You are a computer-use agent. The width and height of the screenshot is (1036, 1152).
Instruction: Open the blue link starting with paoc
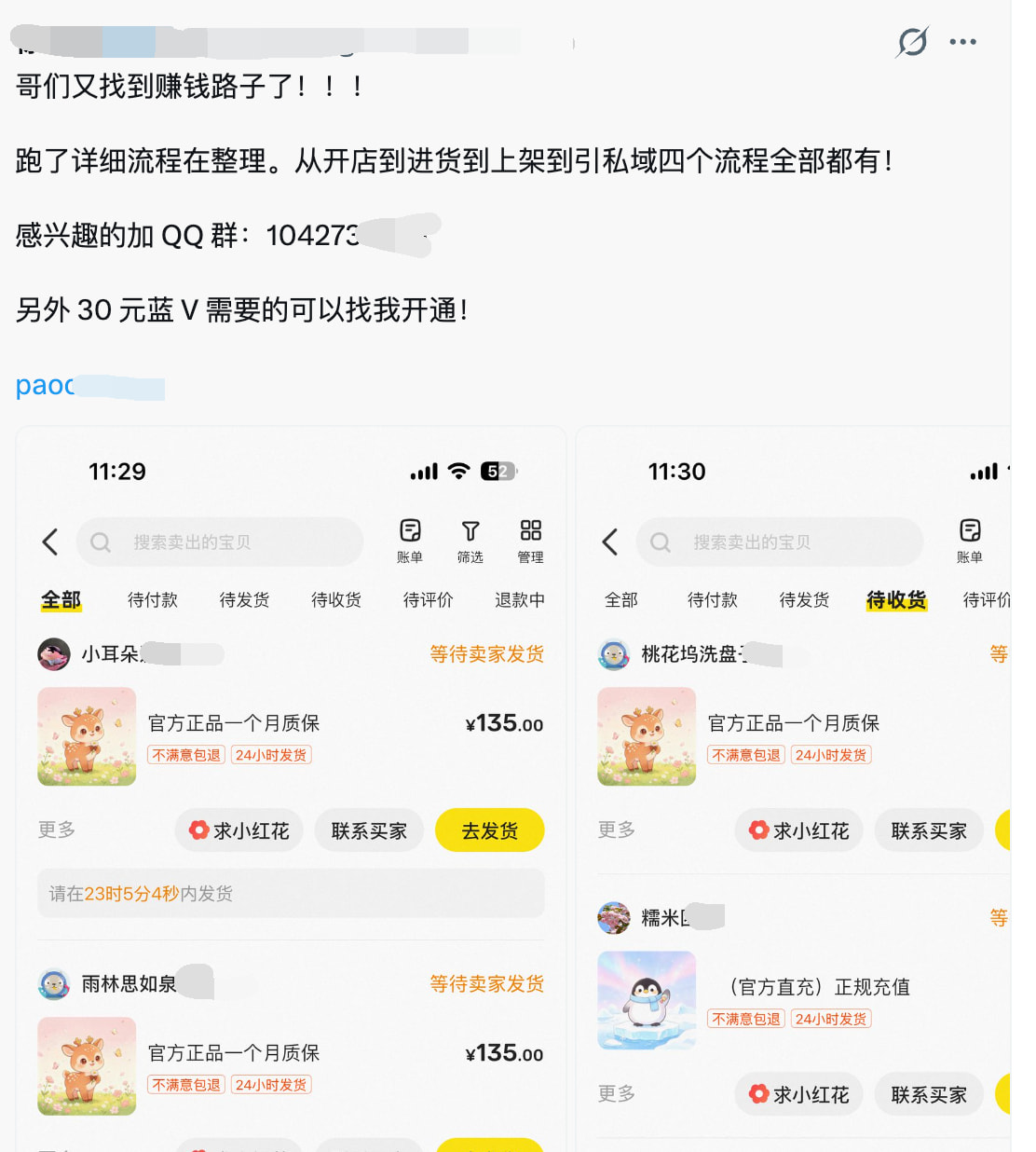[x=89, y=386]
